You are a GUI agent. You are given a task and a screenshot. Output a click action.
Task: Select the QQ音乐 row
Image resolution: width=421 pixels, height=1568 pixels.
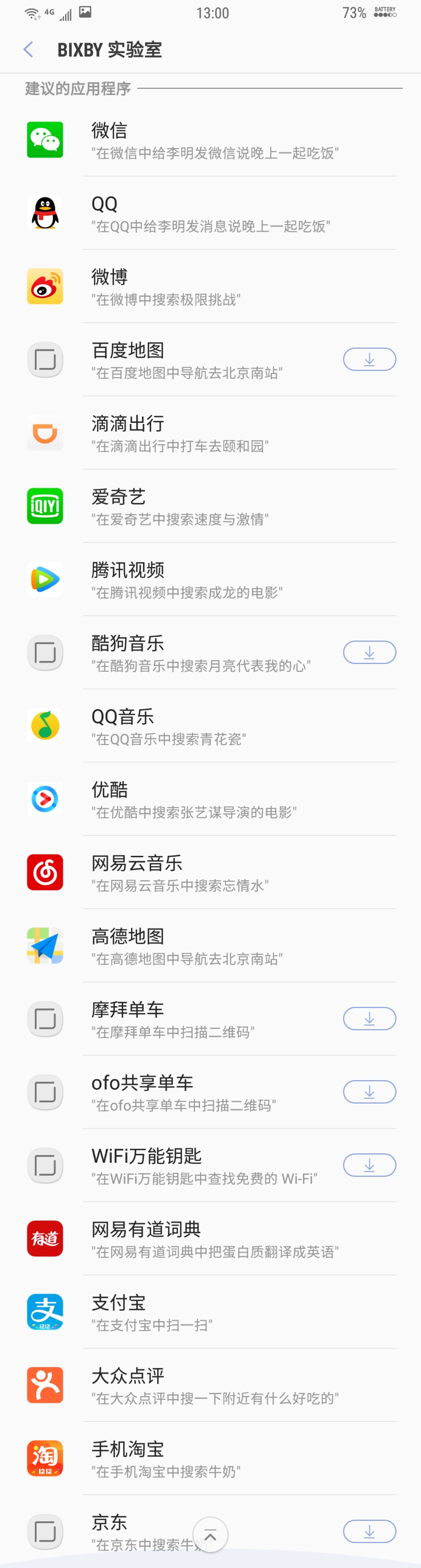[x=213, y=726]
